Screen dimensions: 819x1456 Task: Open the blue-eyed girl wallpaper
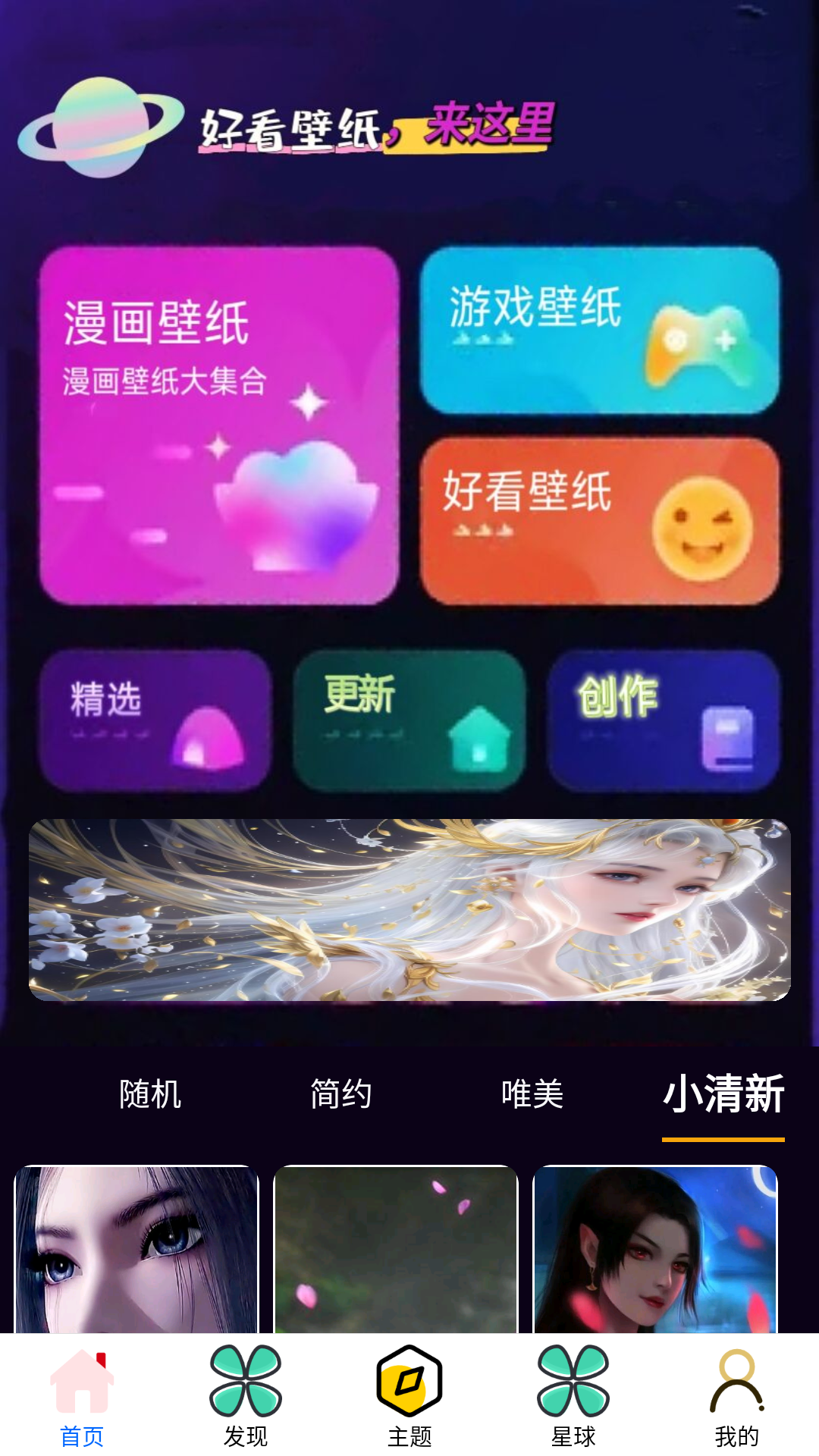[x=136, y=1249]
